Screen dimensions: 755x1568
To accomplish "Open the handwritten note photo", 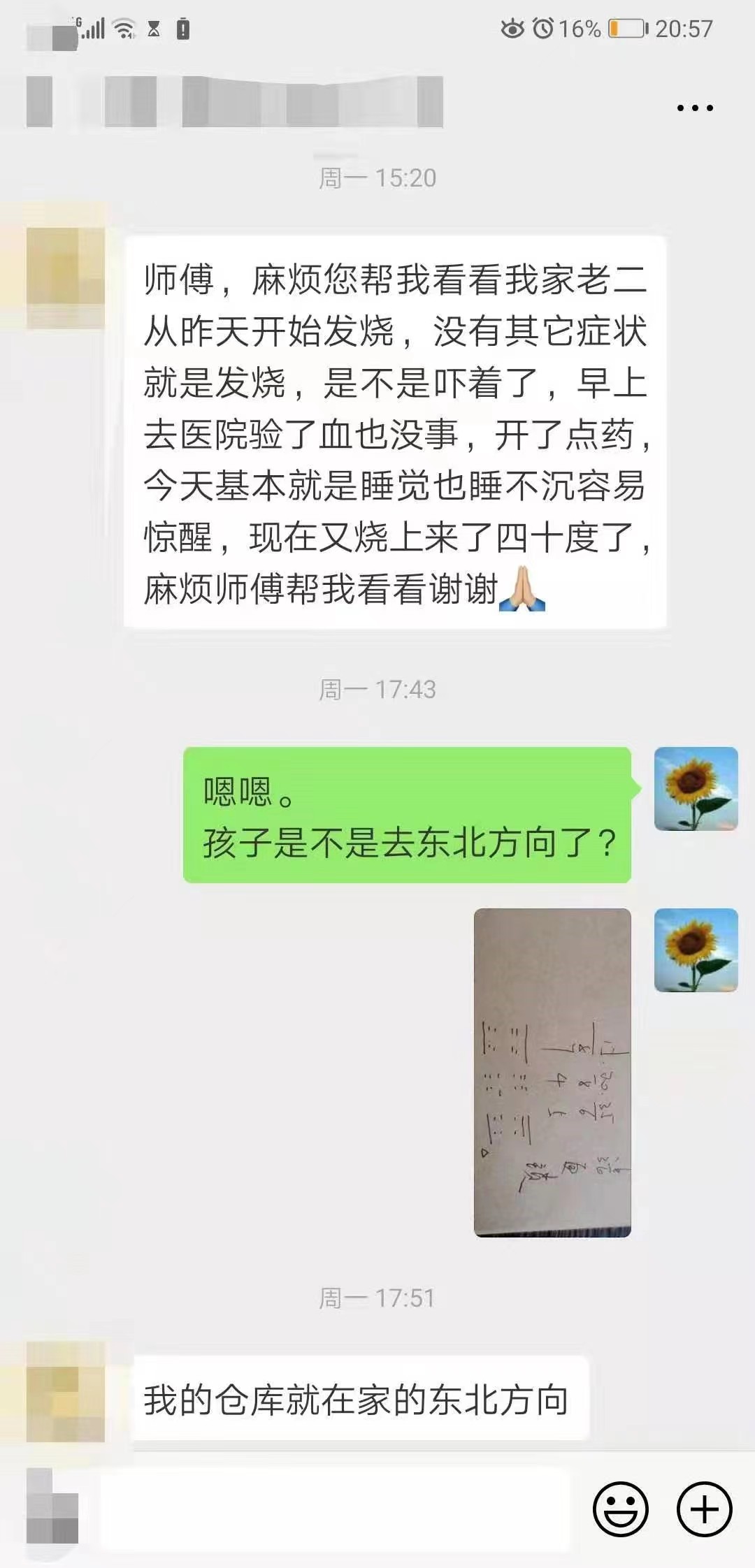I will tap(552, 1073).
